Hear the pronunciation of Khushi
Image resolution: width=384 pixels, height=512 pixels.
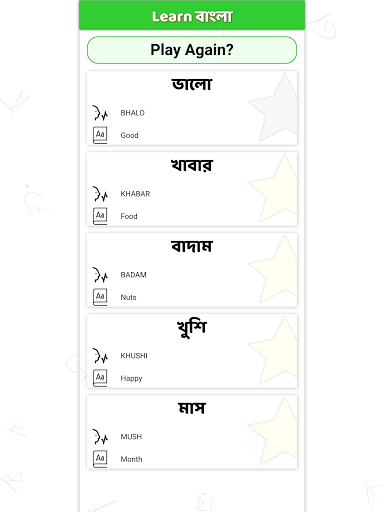[x=100, y=356]
